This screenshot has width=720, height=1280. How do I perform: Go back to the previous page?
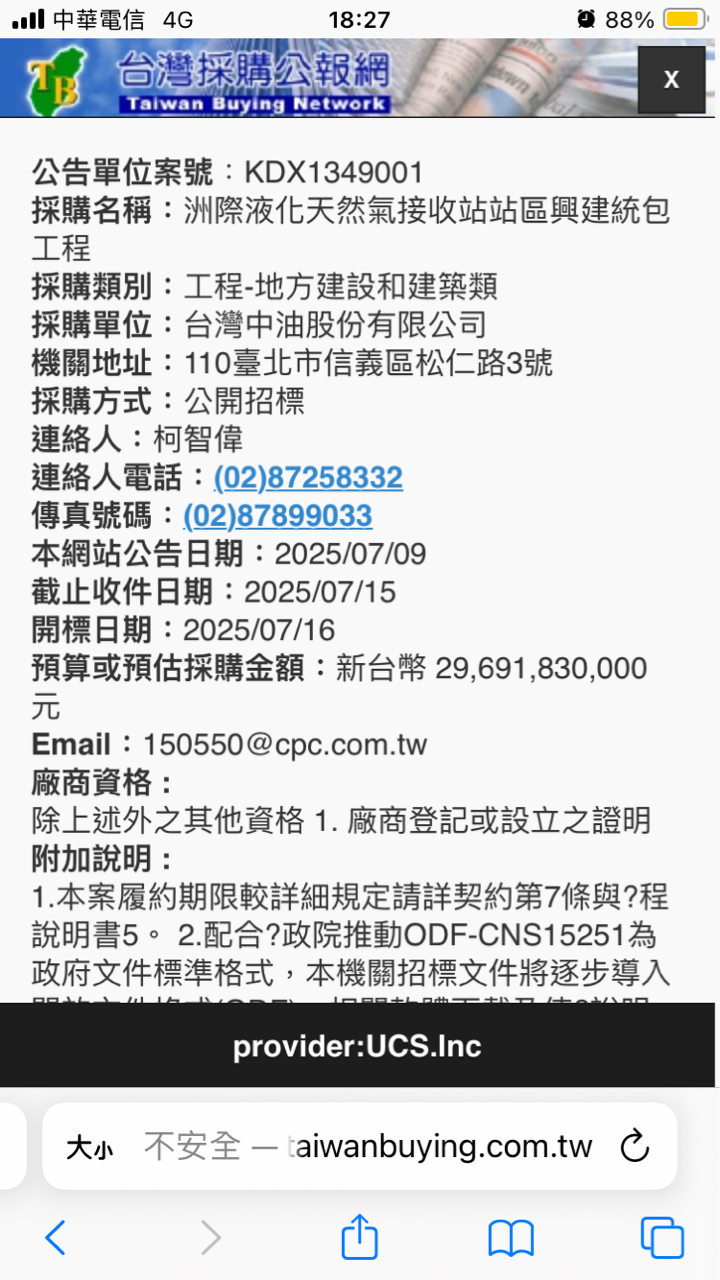click(x=56, y=1238)
